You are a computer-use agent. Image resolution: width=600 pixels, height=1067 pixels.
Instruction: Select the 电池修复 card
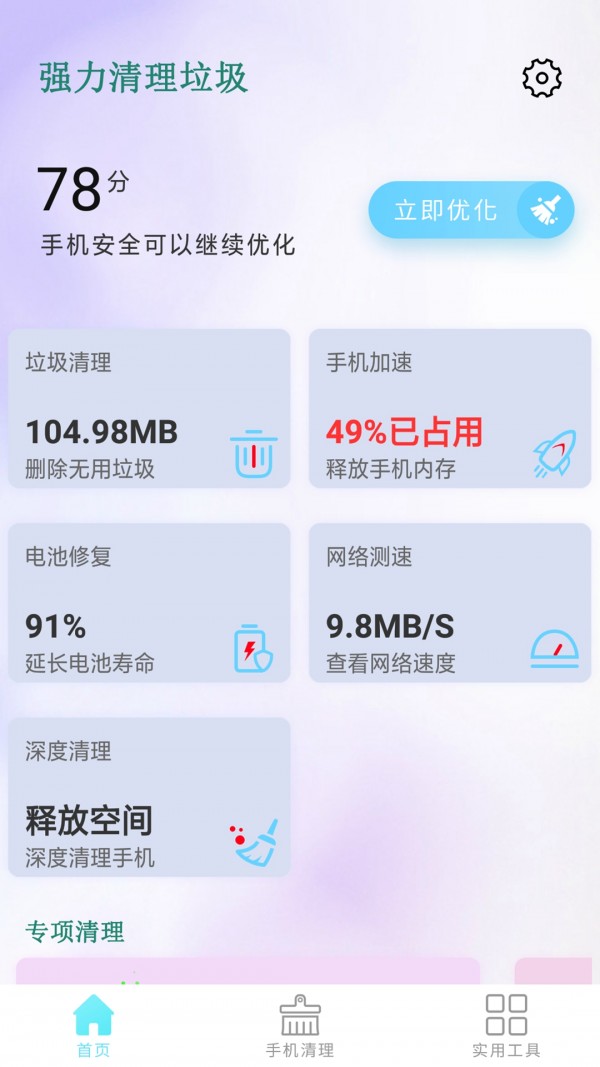coord(149,602)
